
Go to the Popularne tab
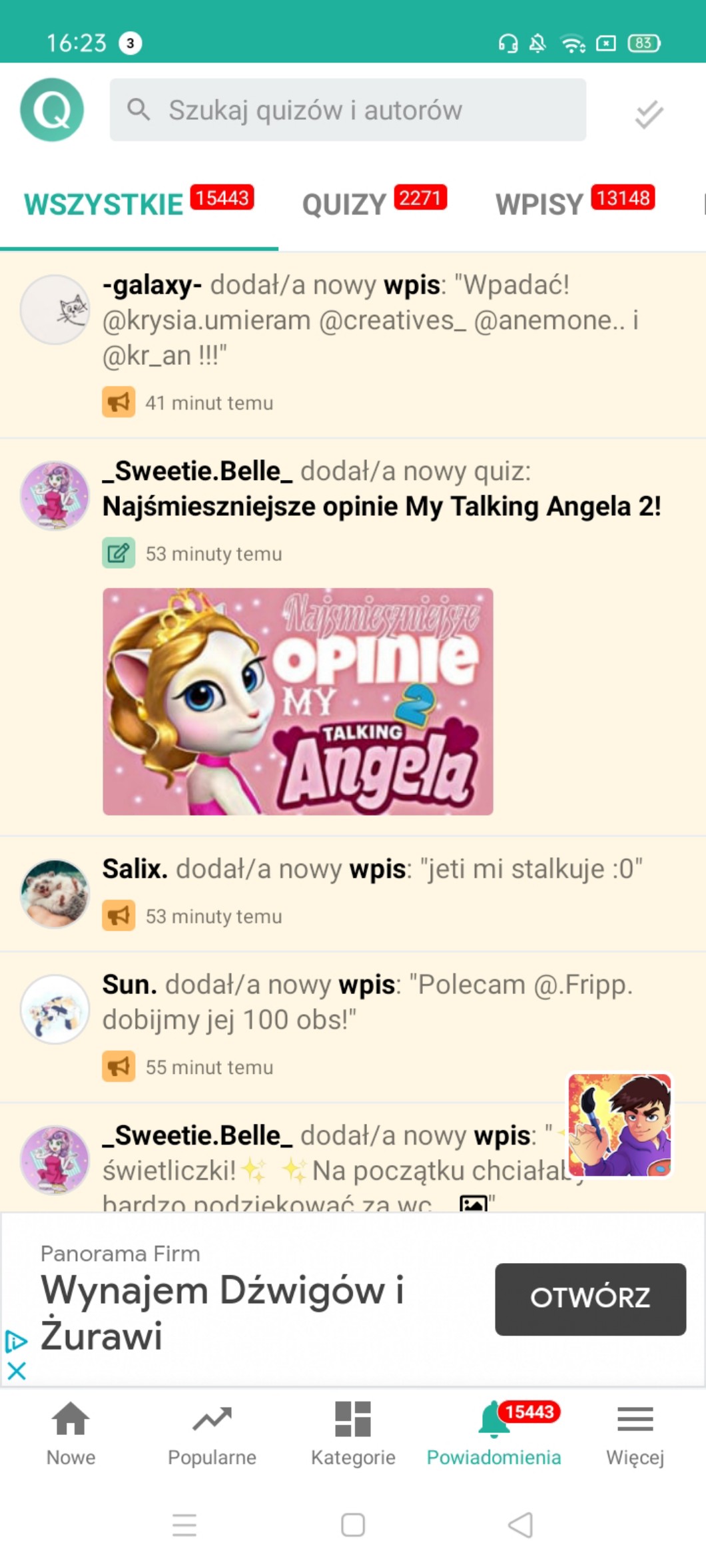(212, 1433)
